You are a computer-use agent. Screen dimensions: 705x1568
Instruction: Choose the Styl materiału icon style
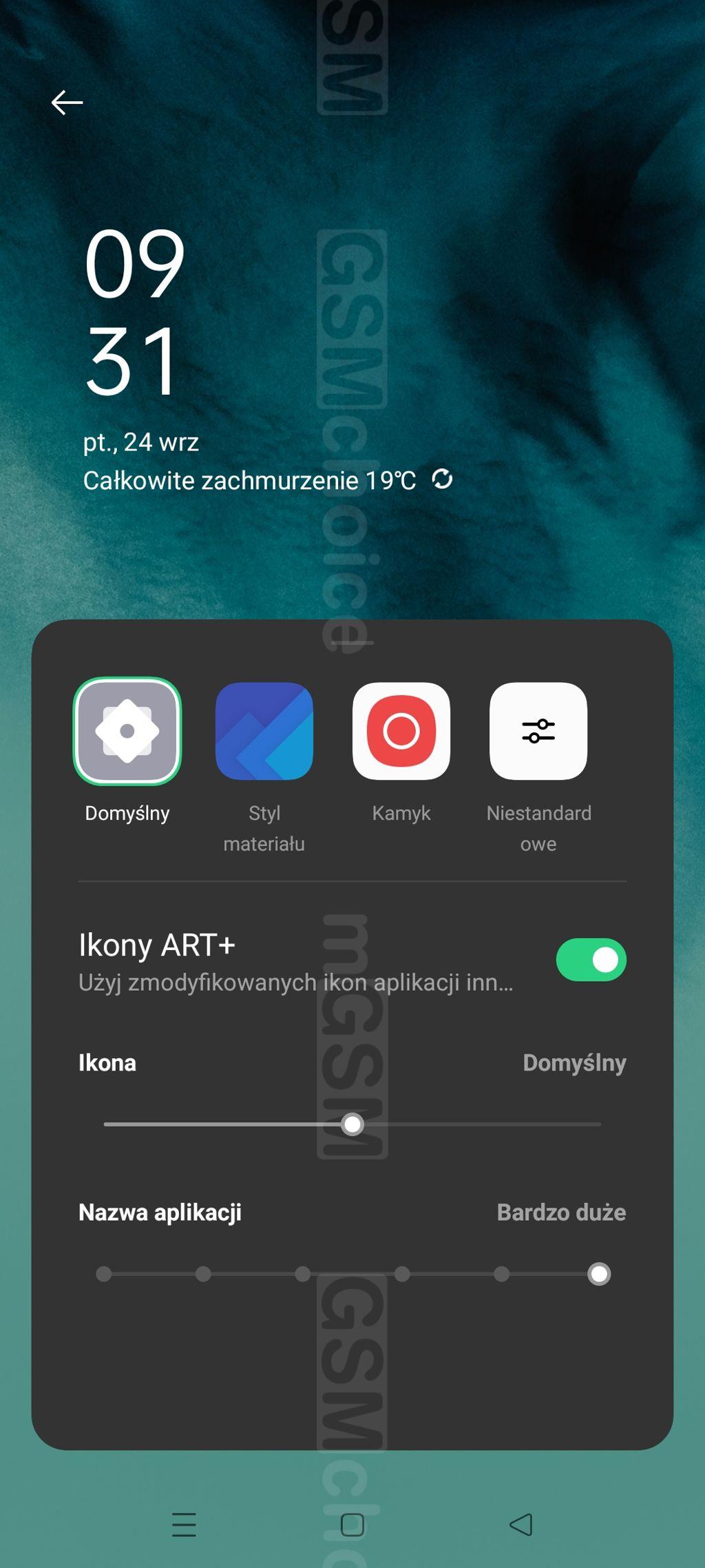click(264, 731)
